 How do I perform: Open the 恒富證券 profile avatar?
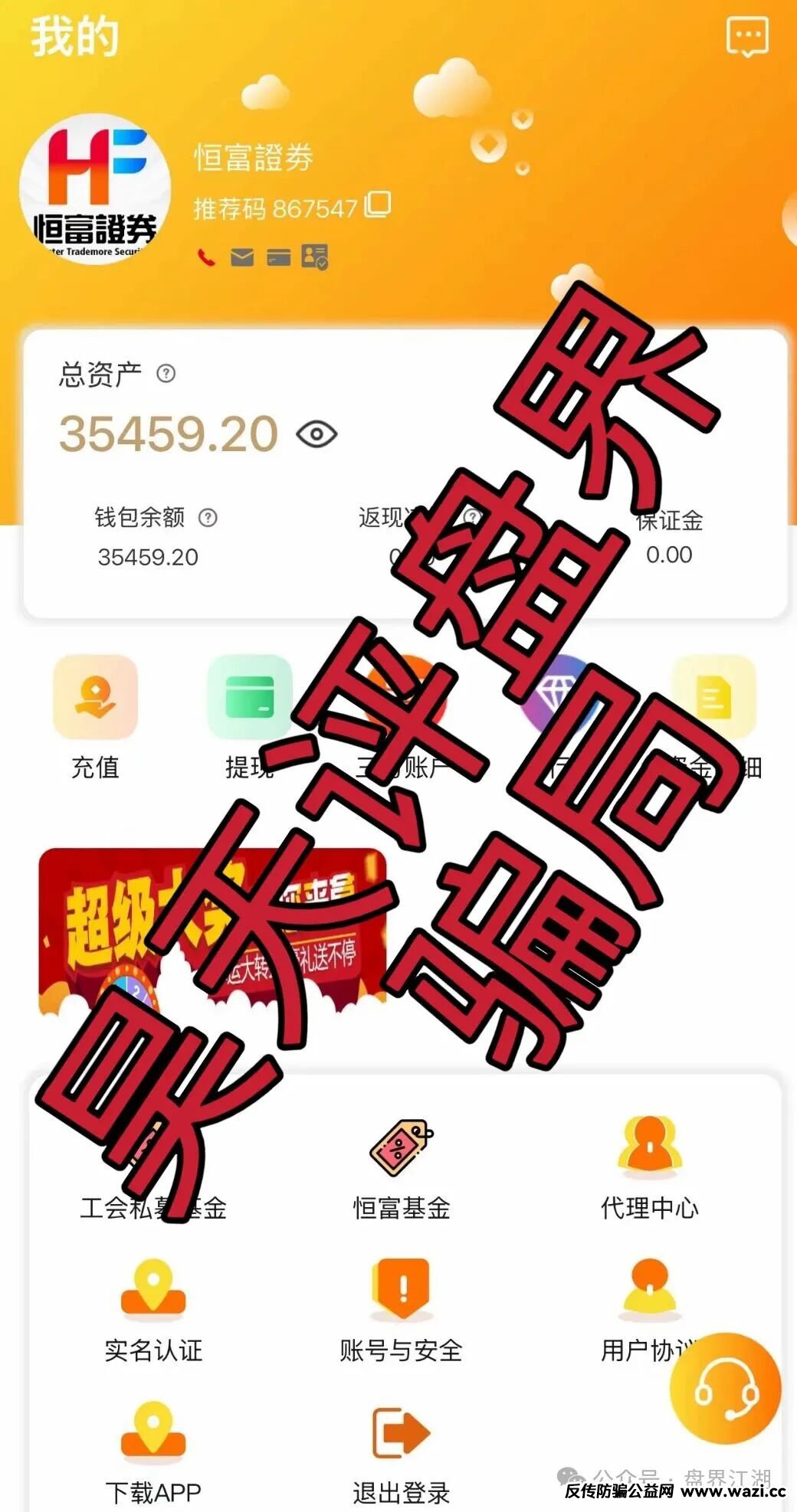coord(95,189)
